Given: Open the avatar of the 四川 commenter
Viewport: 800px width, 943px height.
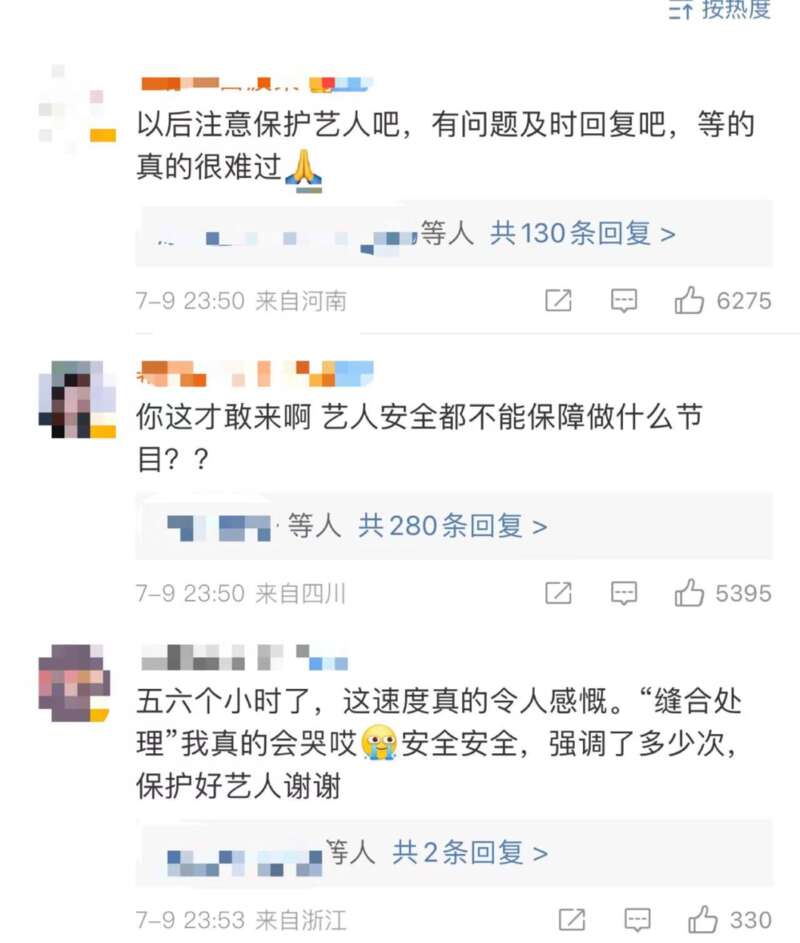Looking at the screenshot, I should pos(76,399).
